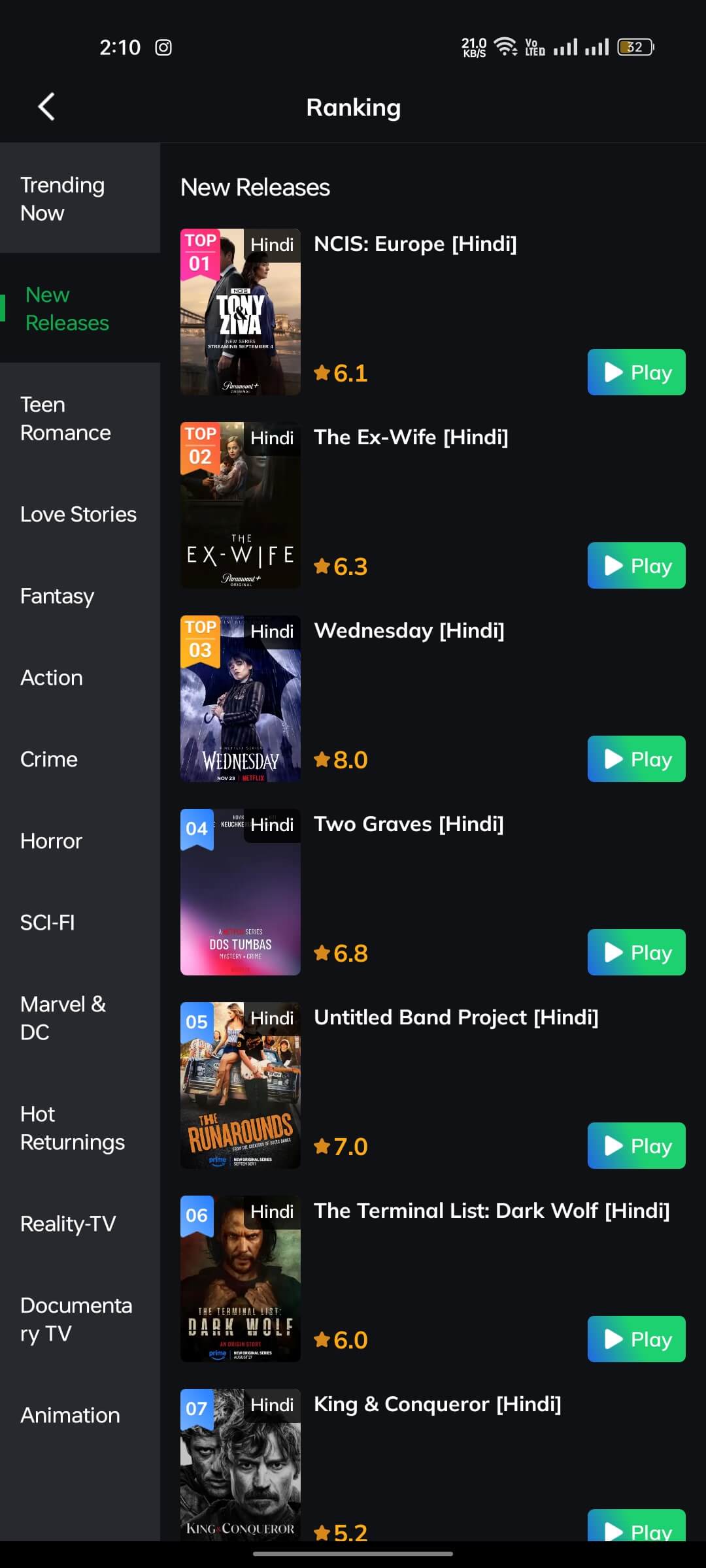Tap the Instagram icon in the status bar

[163, 47]
